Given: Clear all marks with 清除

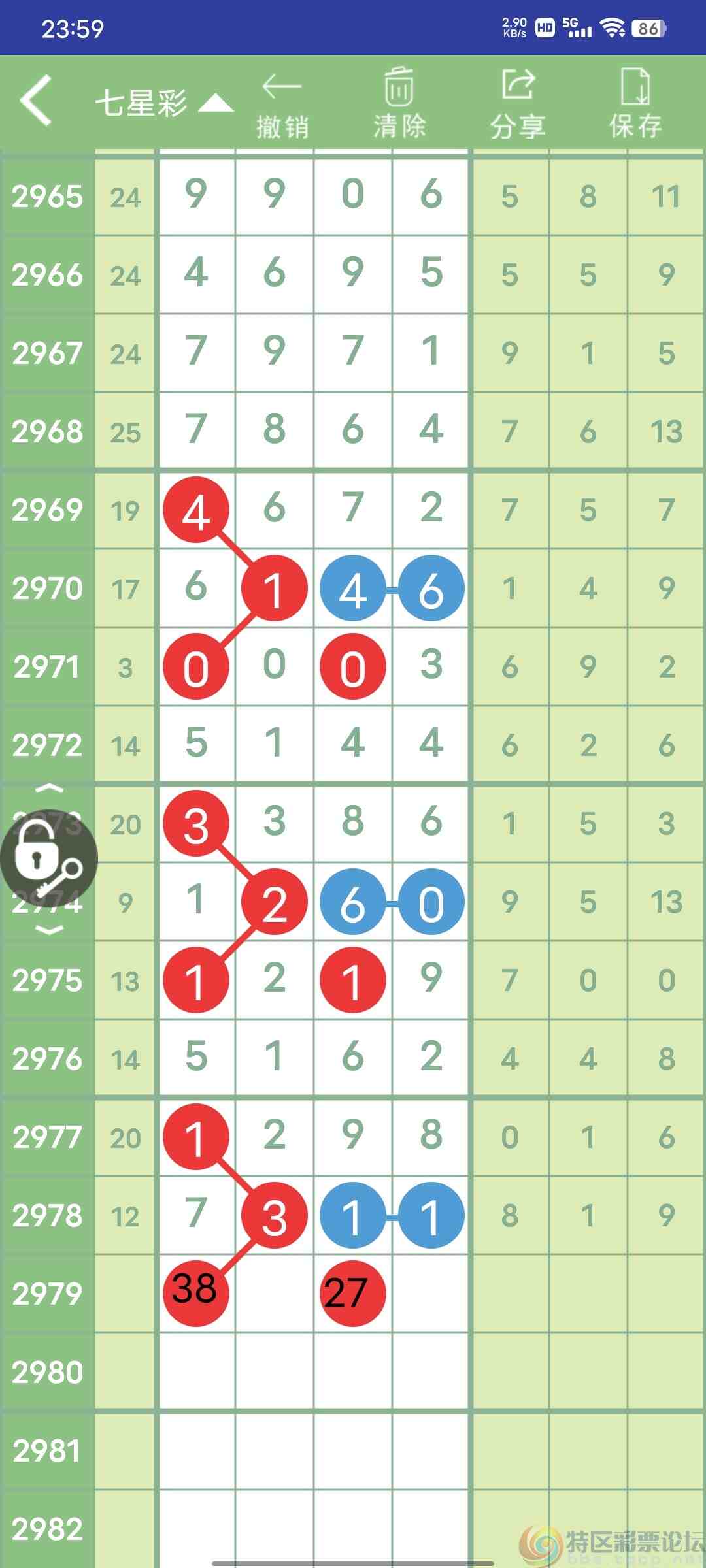Looking at the screenshot, I should coord(399,105).
